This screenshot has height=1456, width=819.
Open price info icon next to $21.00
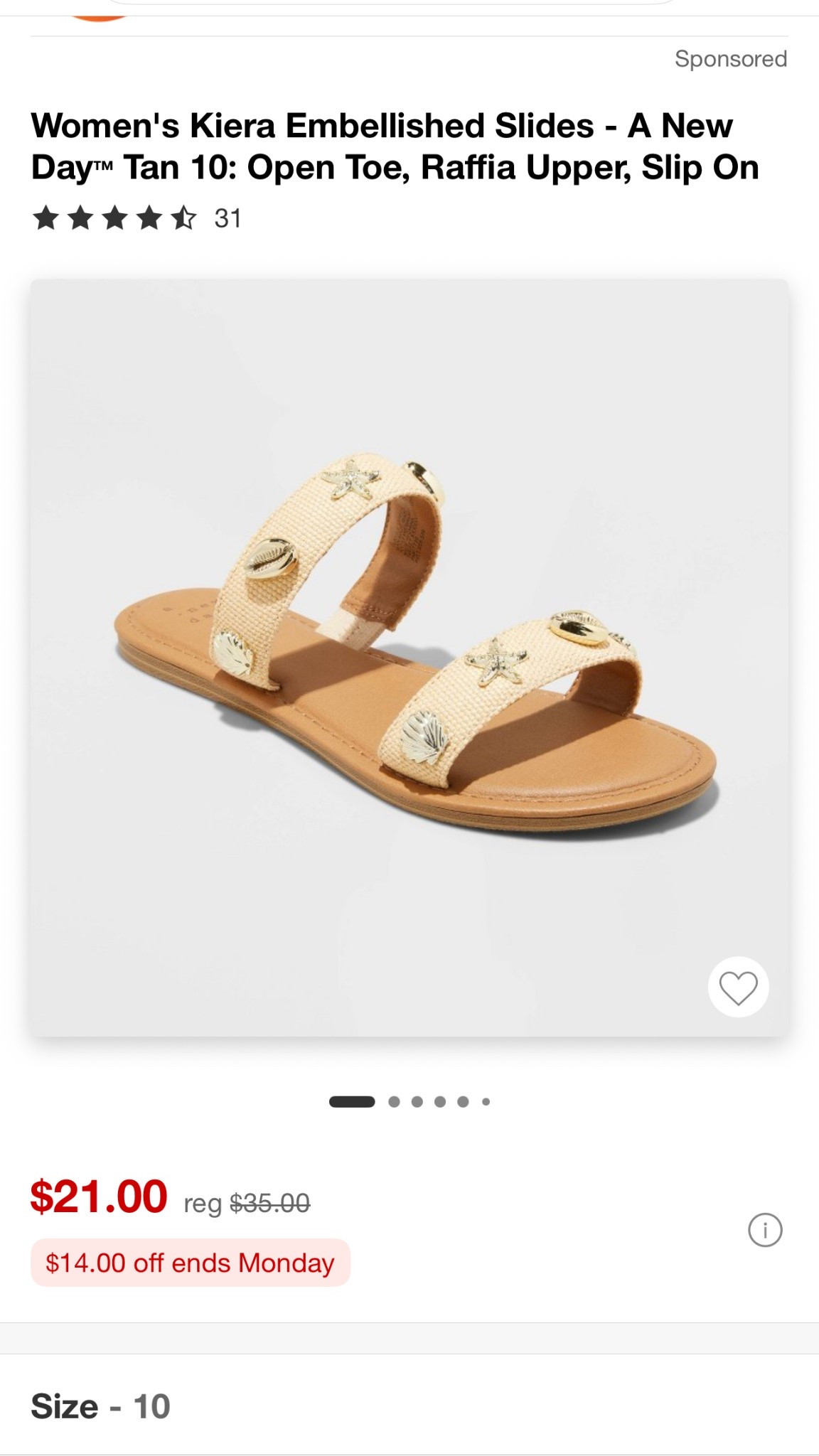coord(765,1229)
